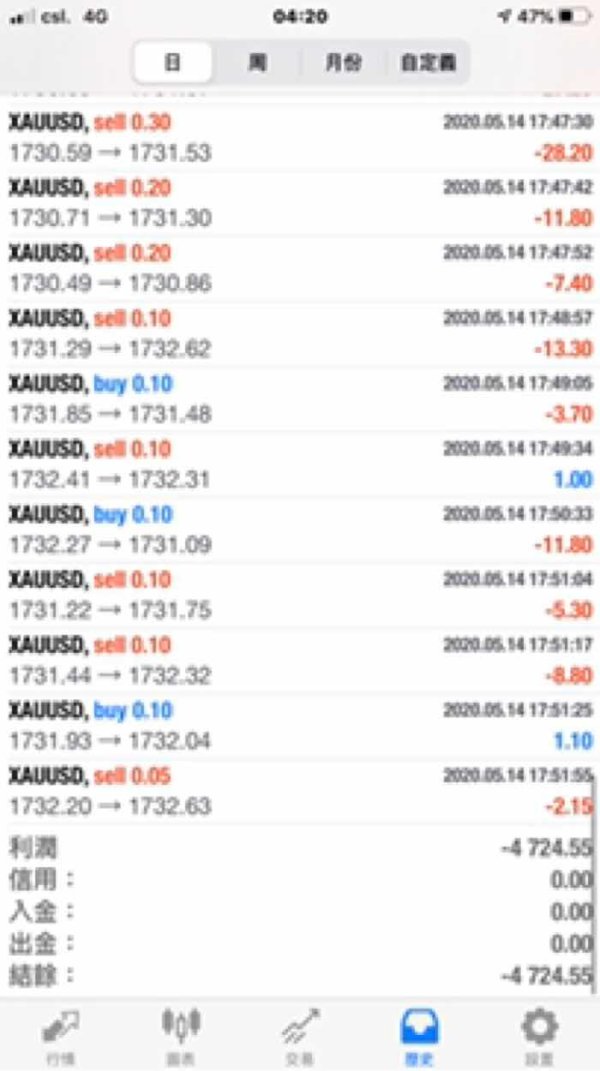Expand the sell 0.05 trade at 17:51:55
This screenshot has width=600, height=1071.
300,791
